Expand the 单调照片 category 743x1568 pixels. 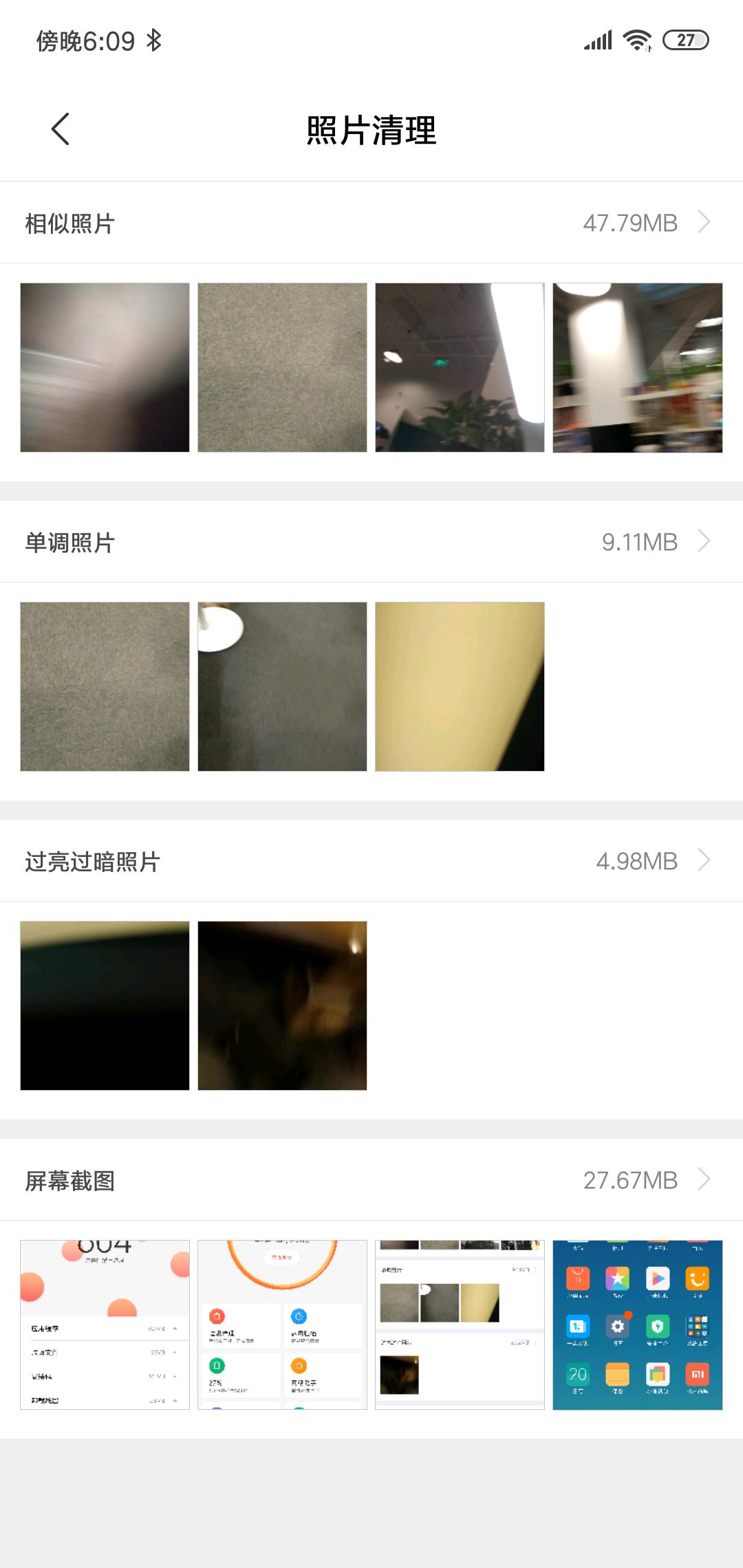point(706,541)
